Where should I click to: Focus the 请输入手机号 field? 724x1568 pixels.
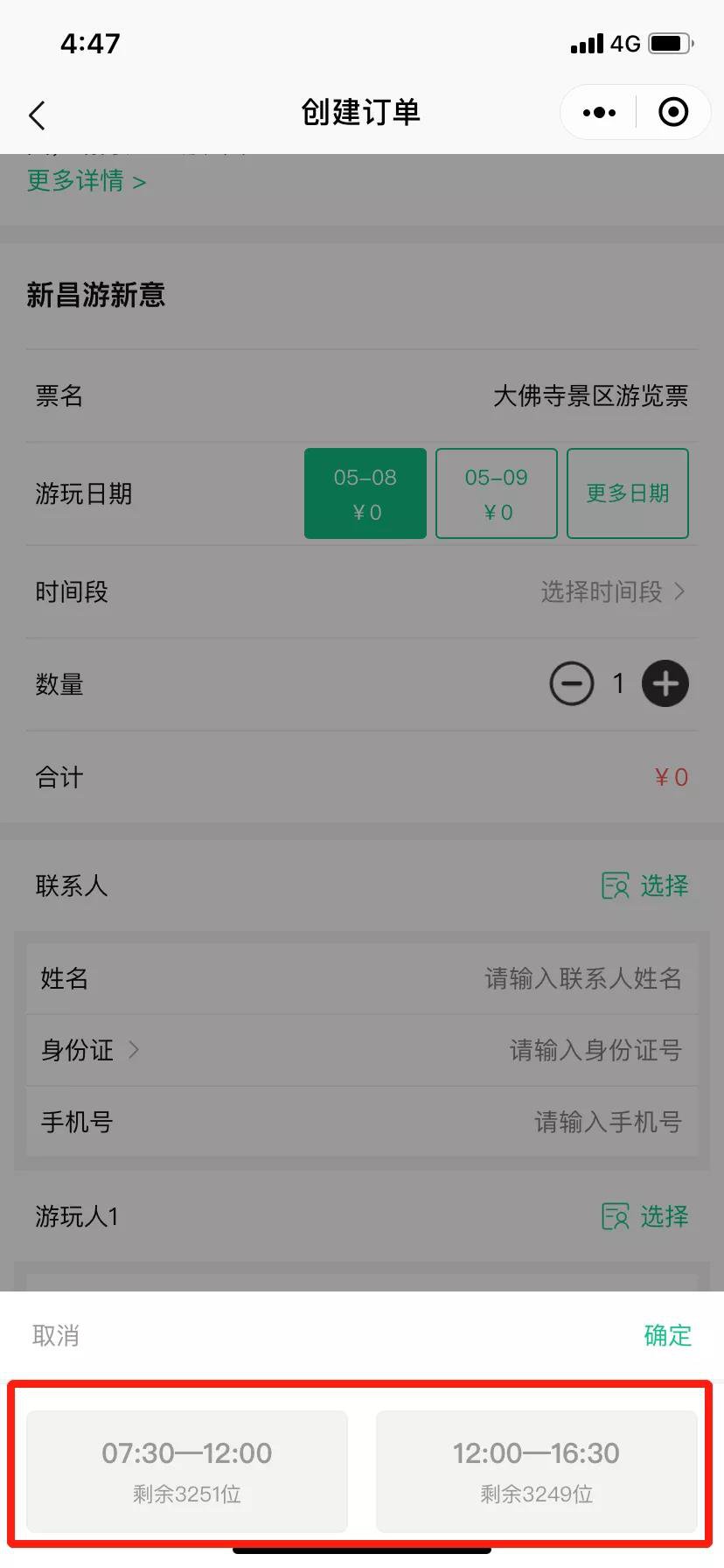(x=607, y=1122)
